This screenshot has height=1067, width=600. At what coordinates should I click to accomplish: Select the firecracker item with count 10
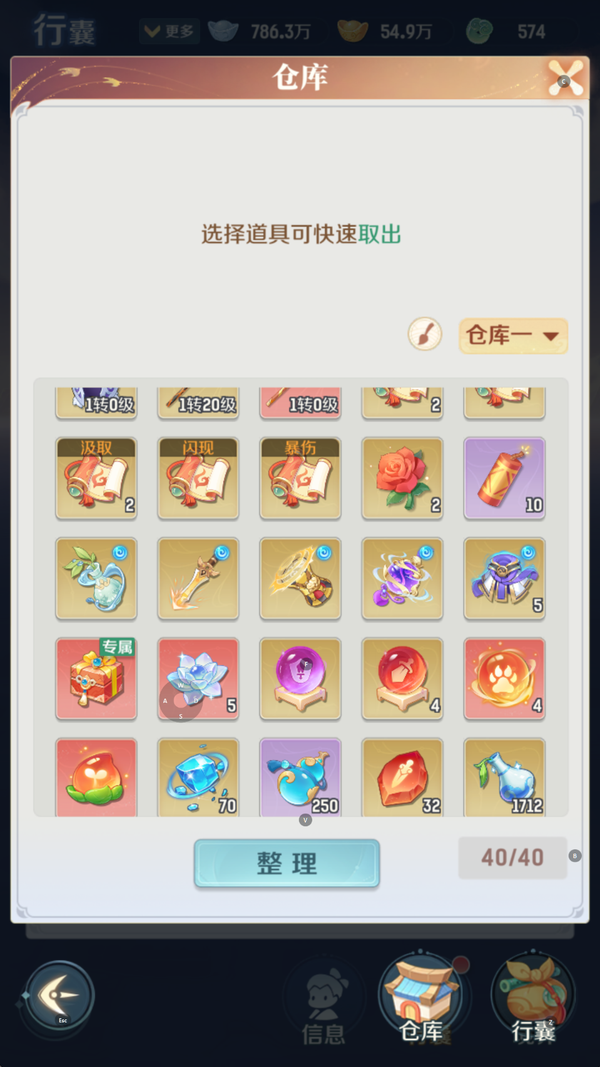pyautogui.click(x=504, y=477)
